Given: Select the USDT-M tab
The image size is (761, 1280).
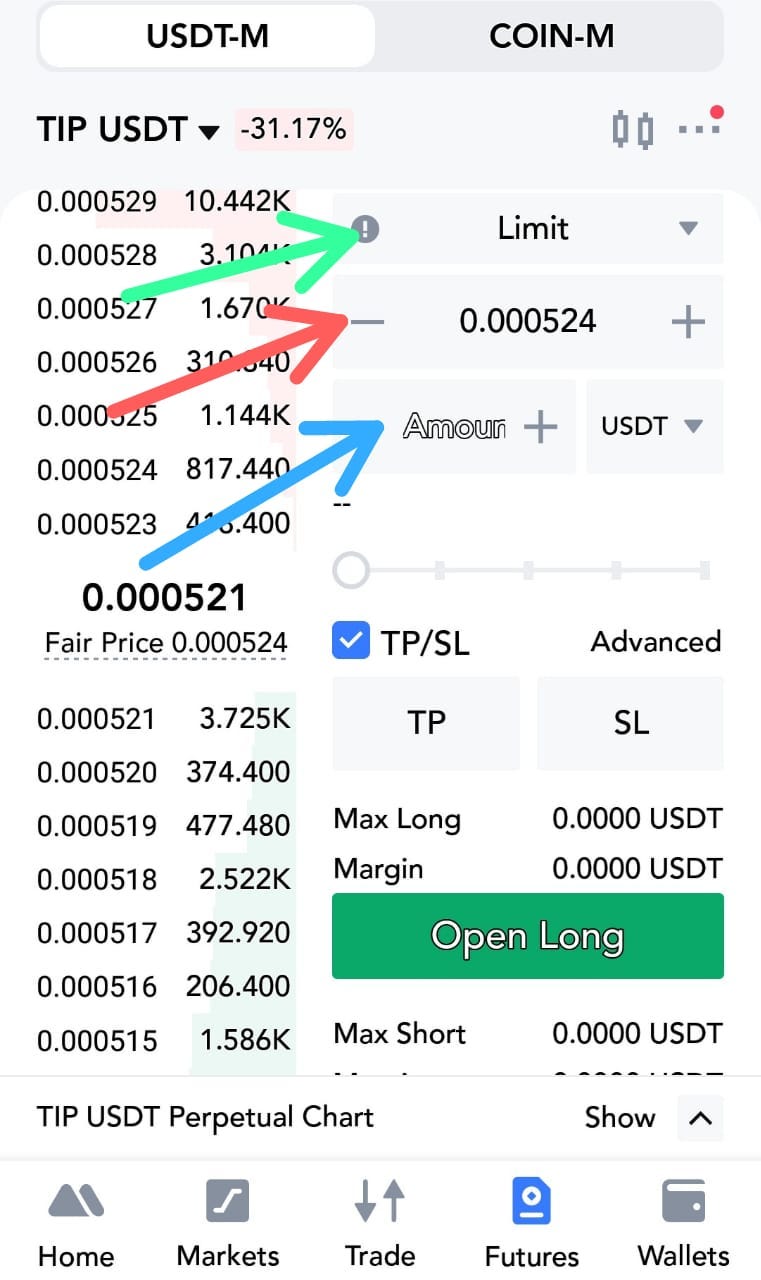Looking at the screenshot, I should click(x=206, y=37).
